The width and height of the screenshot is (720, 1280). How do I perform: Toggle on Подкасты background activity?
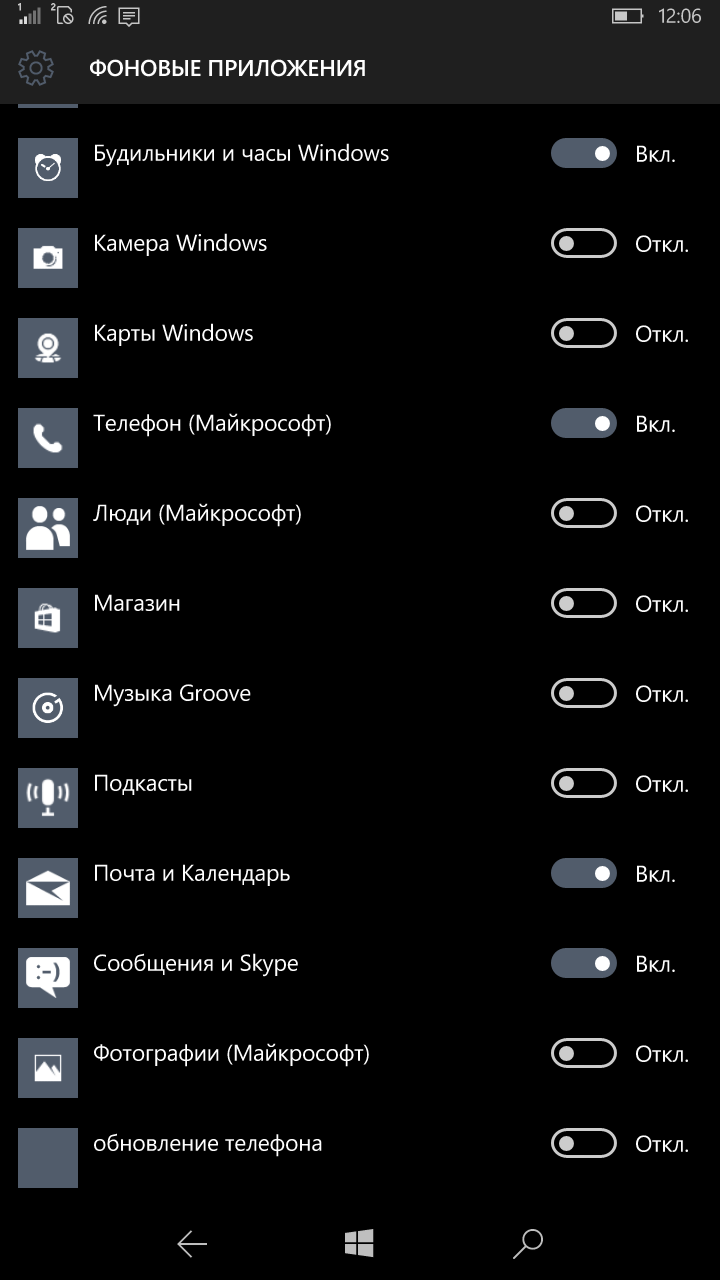[584, 784]
